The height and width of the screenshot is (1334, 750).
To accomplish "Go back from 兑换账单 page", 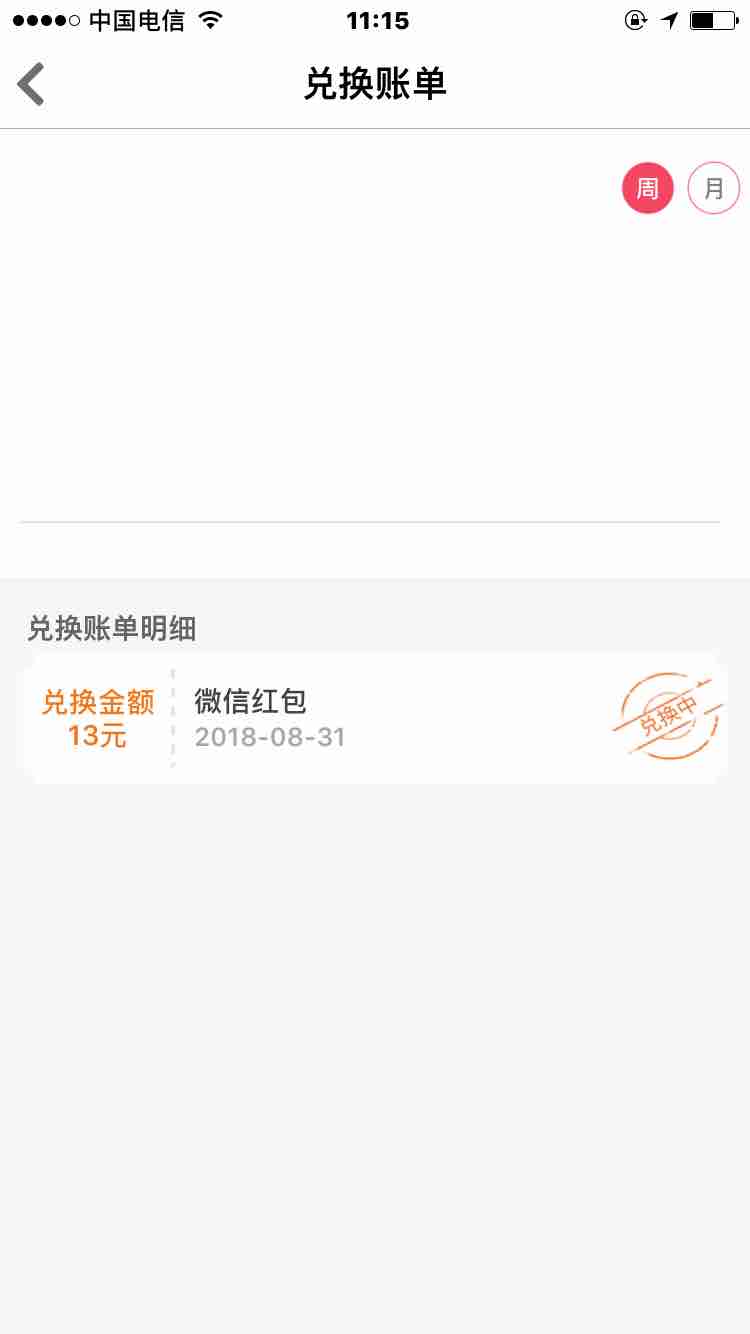I will (32, 84).
